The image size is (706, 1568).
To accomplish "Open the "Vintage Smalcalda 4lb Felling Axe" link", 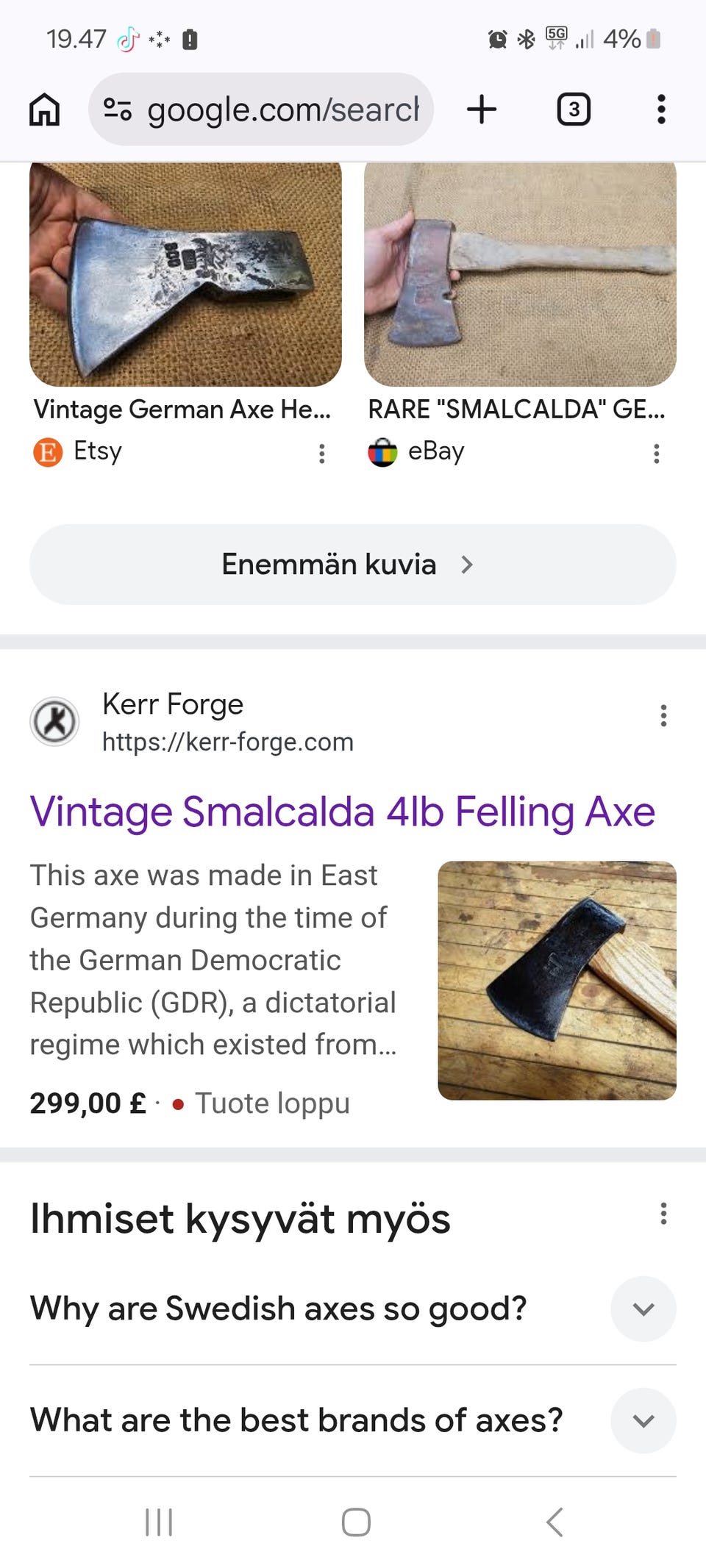I will 342,811.
